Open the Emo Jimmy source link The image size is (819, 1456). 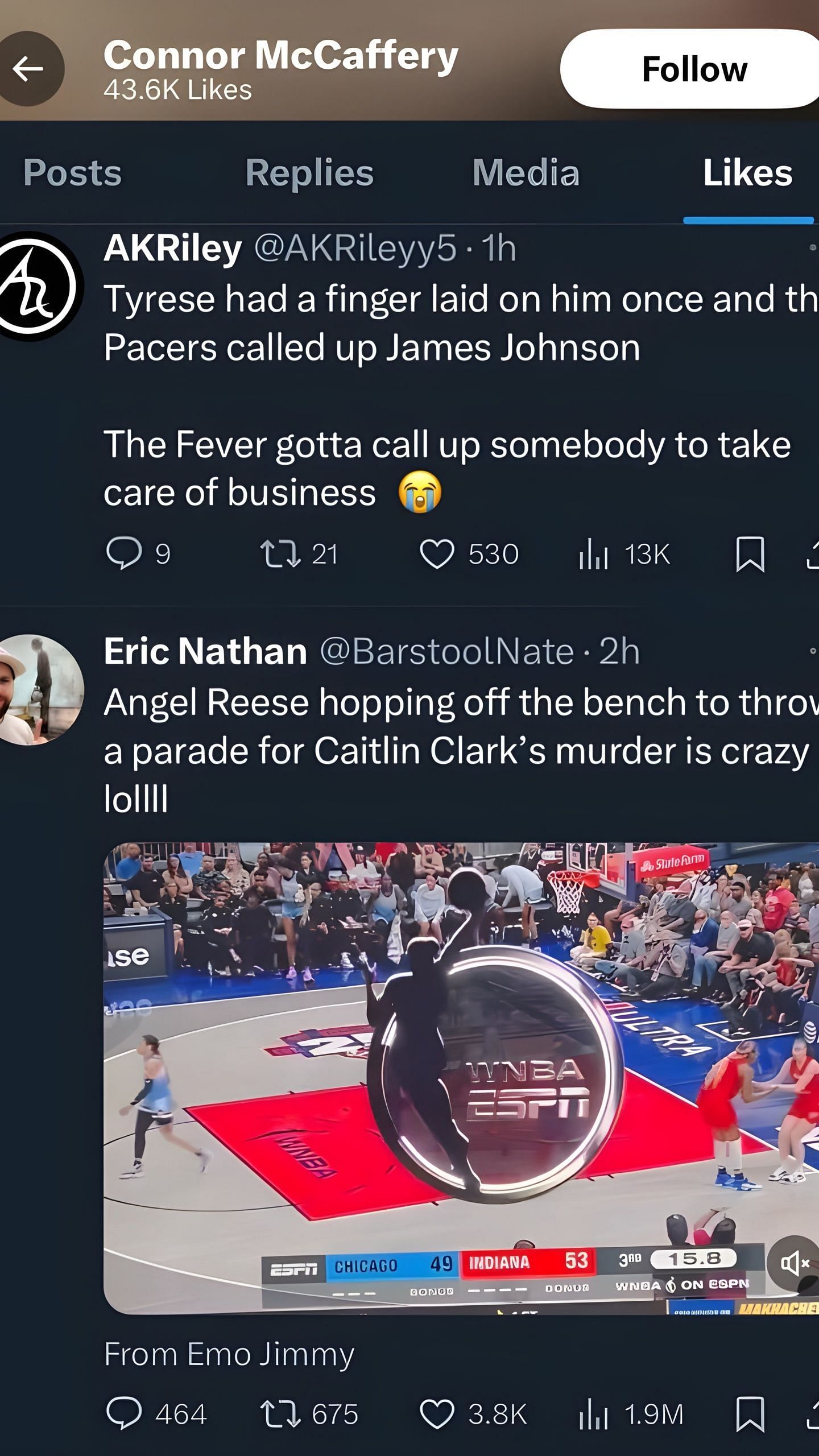(229, 1354)
